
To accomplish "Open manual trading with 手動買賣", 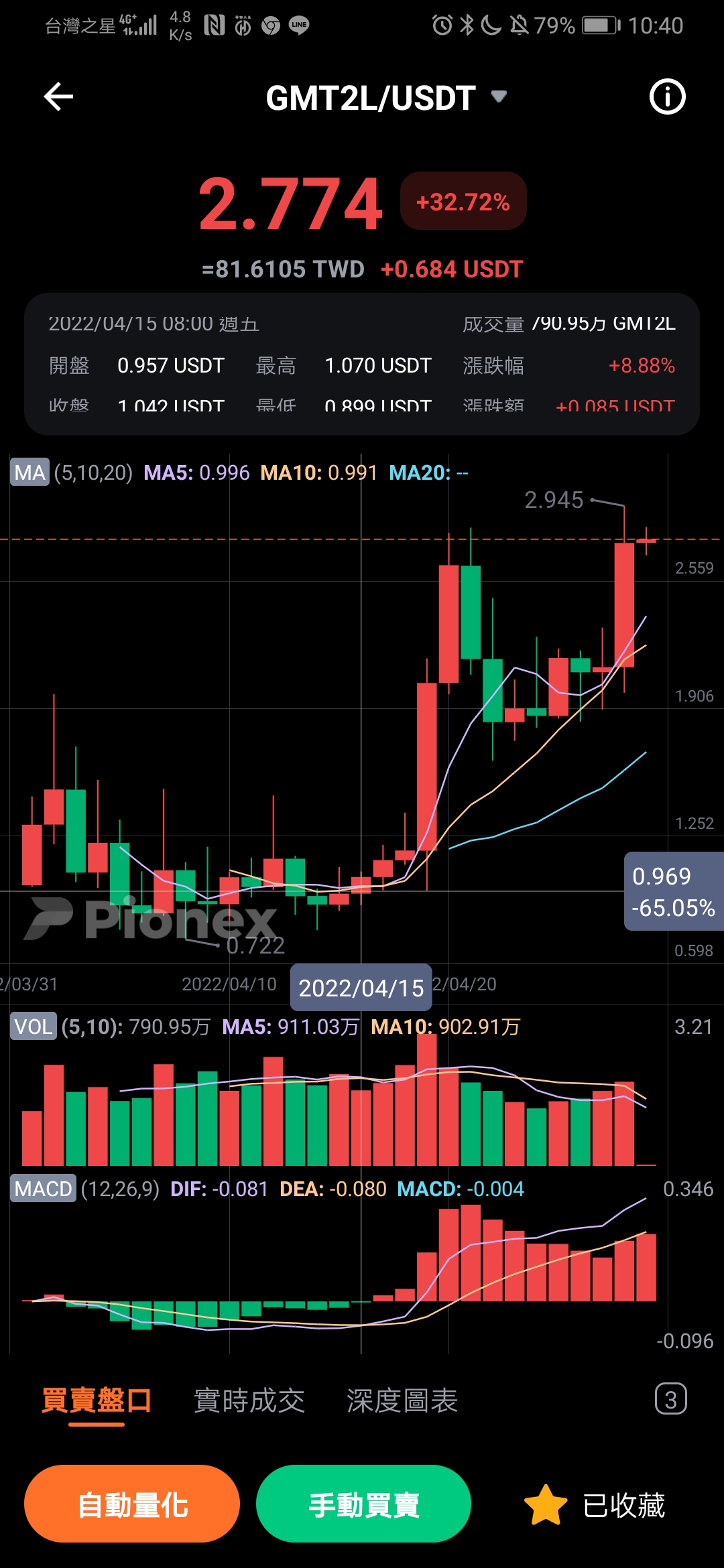I will tap(363, 1504).
